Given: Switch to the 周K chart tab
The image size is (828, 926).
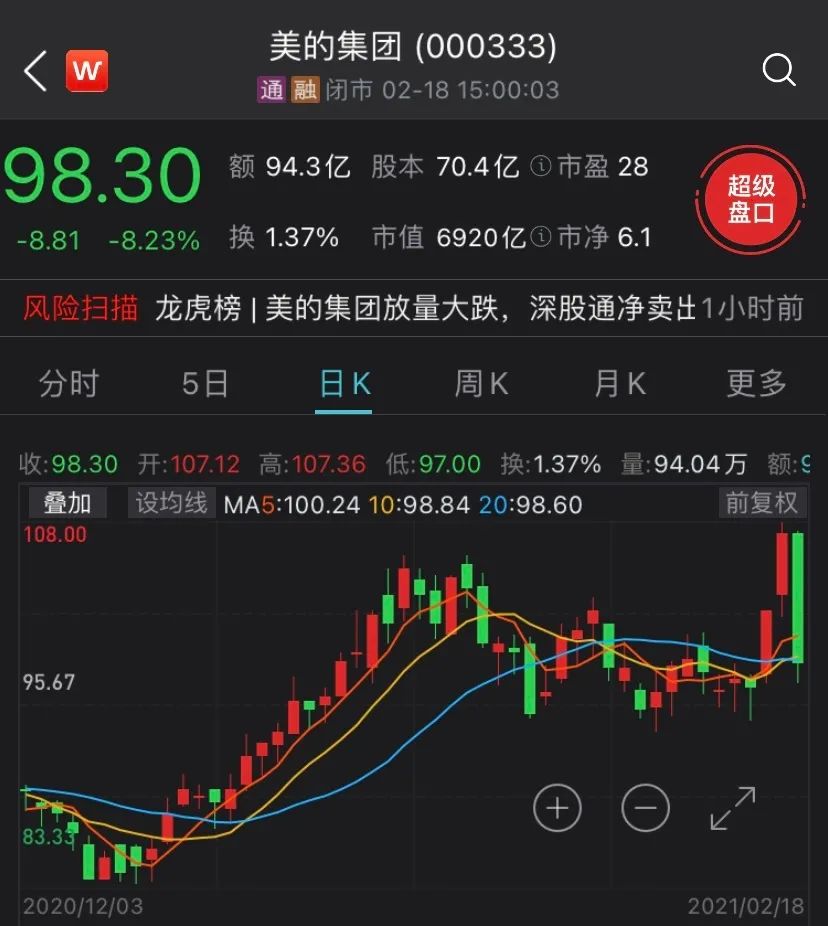Looking at the screenshot, I should [x=482, y=383].
